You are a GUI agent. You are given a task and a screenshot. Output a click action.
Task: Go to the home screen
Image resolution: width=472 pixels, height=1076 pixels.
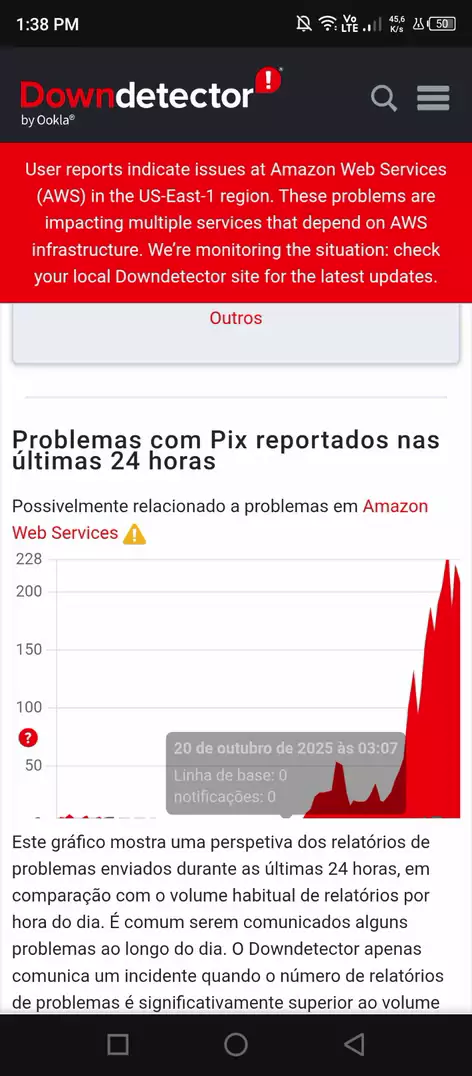coord(236,1044)
